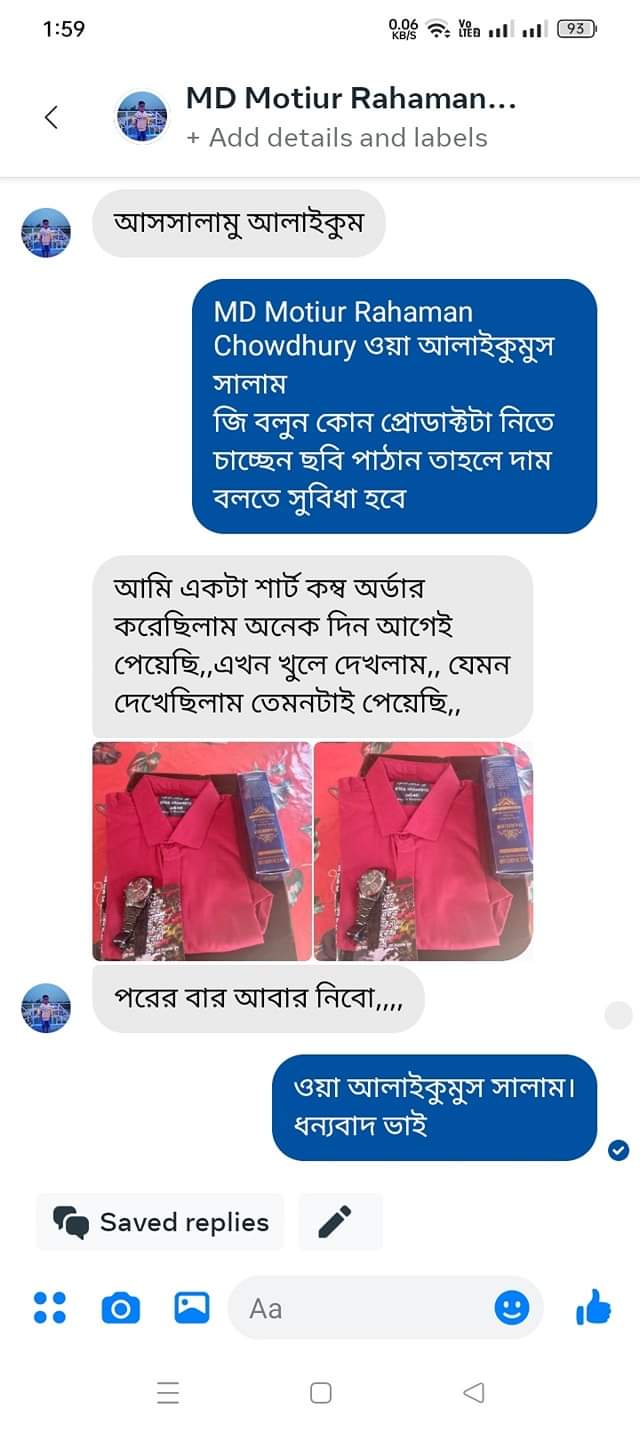Go back using the header arrow
640x1432 pixels.
pos(51,117)
